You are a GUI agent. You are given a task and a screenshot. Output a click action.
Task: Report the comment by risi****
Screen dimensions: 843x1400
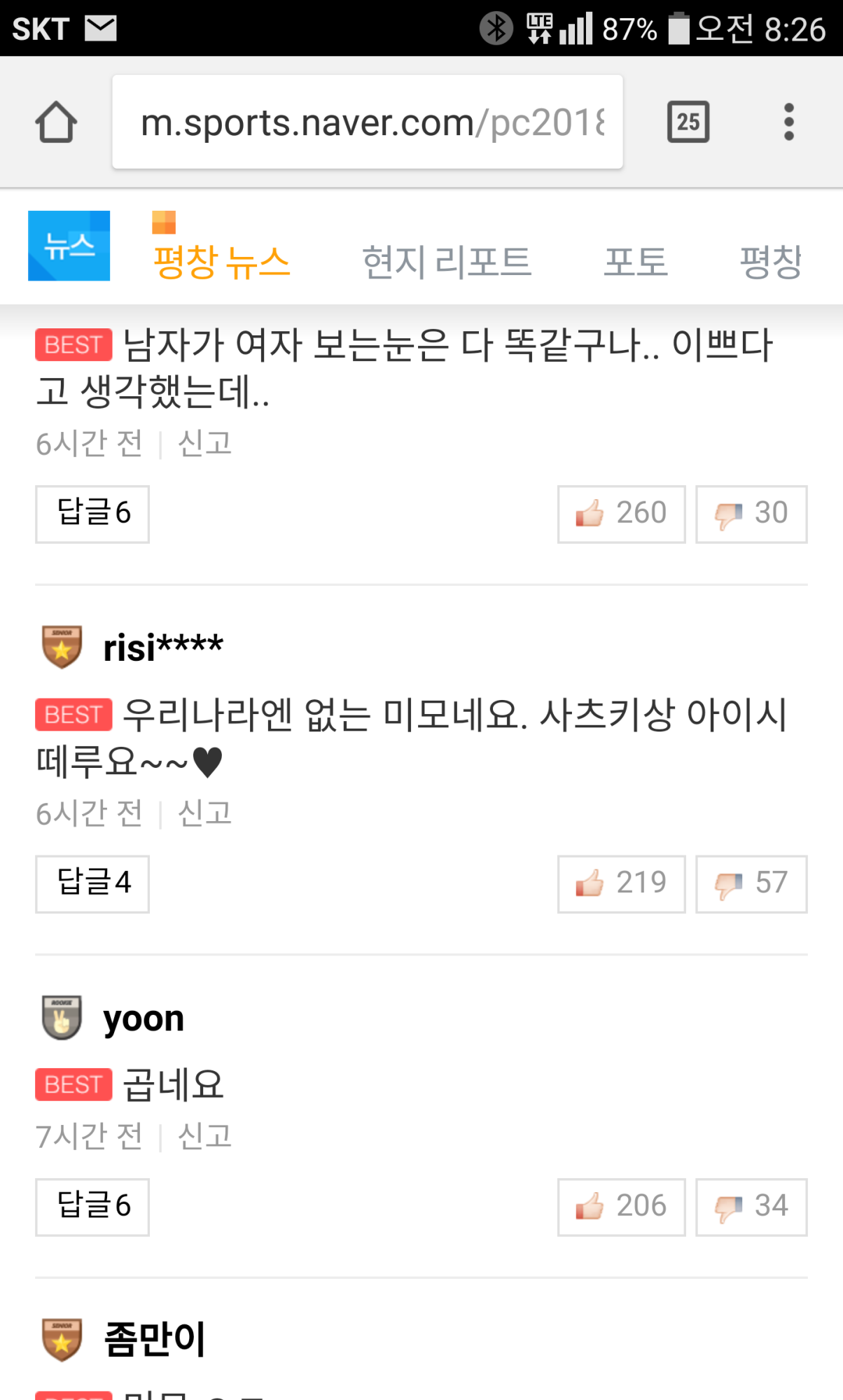[x=204, y=813]
